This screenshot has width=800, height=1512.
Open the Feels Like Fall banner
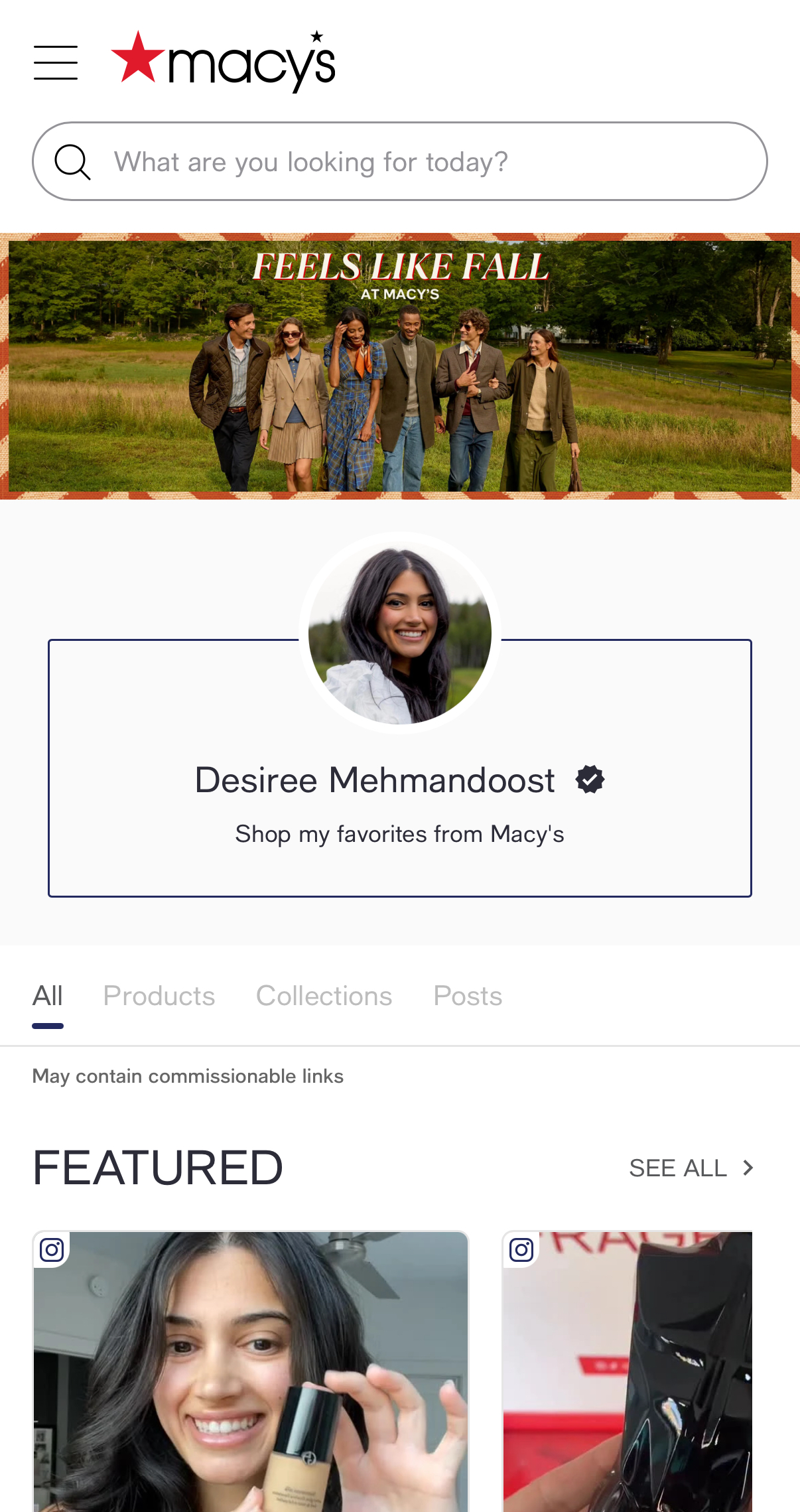(x=399, y=366)
